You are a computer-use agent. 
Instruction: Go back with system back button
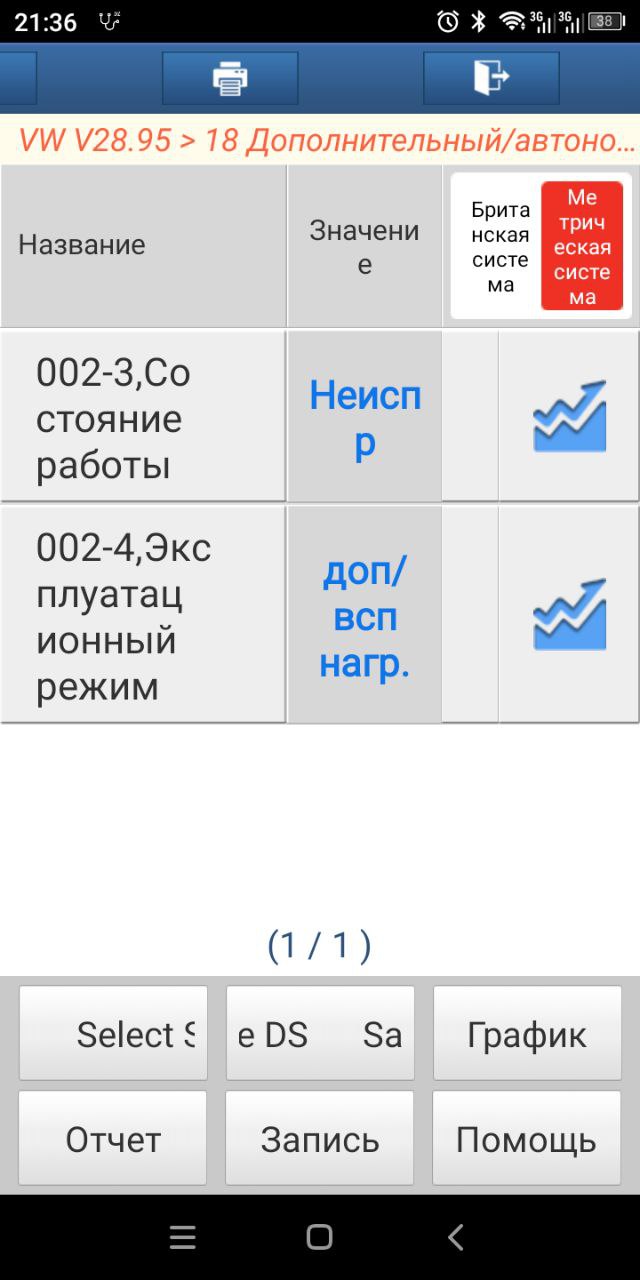point(455,1237)
